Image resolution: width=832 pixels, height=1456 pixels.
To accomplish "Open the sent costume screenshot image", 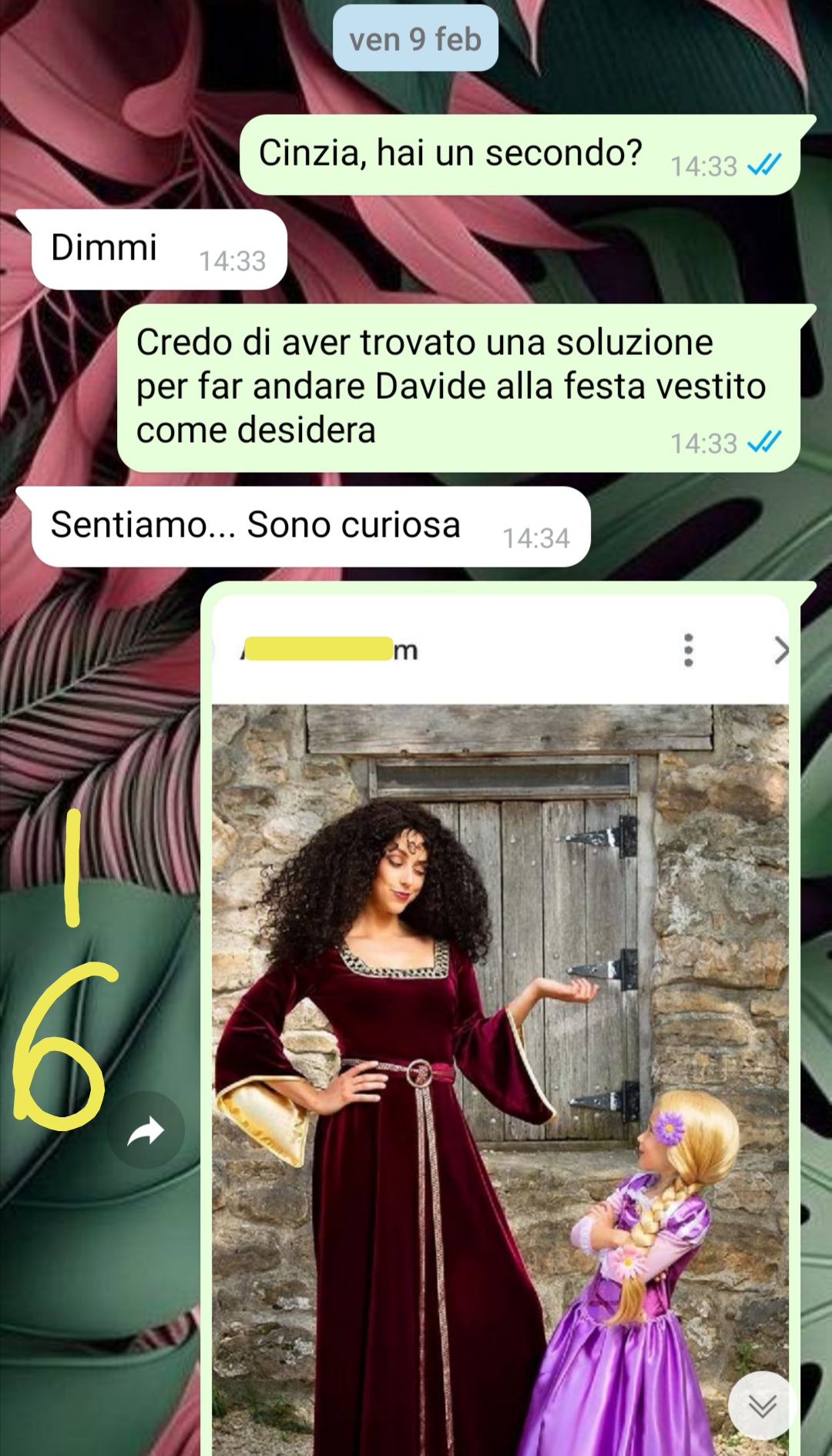I will click(x=501, y=1024).
